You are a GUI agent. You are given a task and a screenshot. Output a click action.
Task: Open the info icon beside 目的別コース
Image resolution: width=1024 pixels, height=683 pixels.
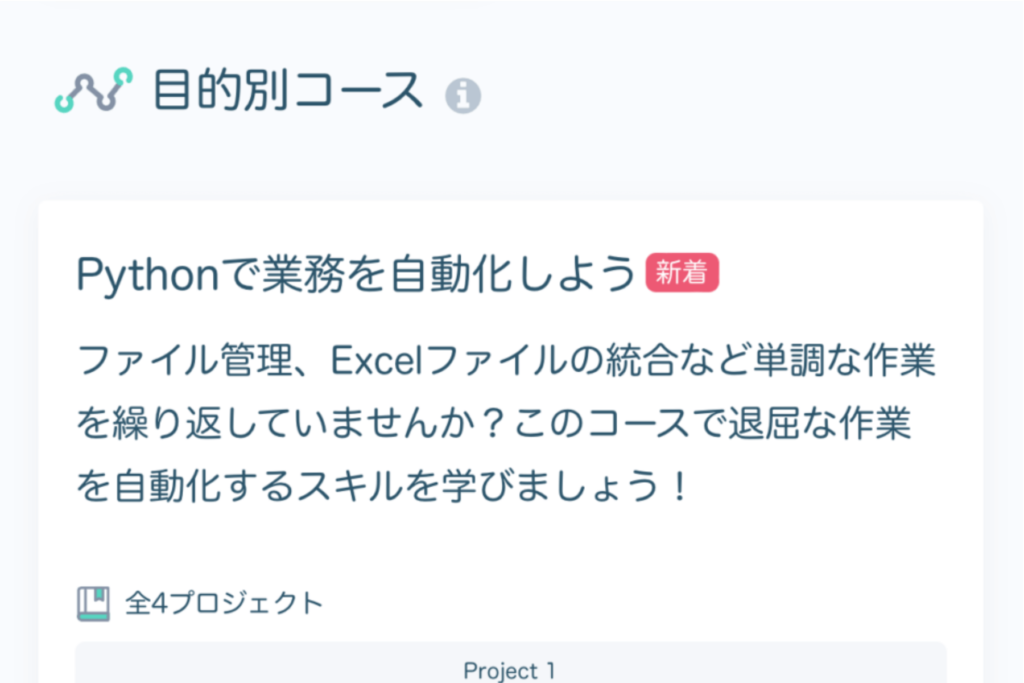pos(463,95)
